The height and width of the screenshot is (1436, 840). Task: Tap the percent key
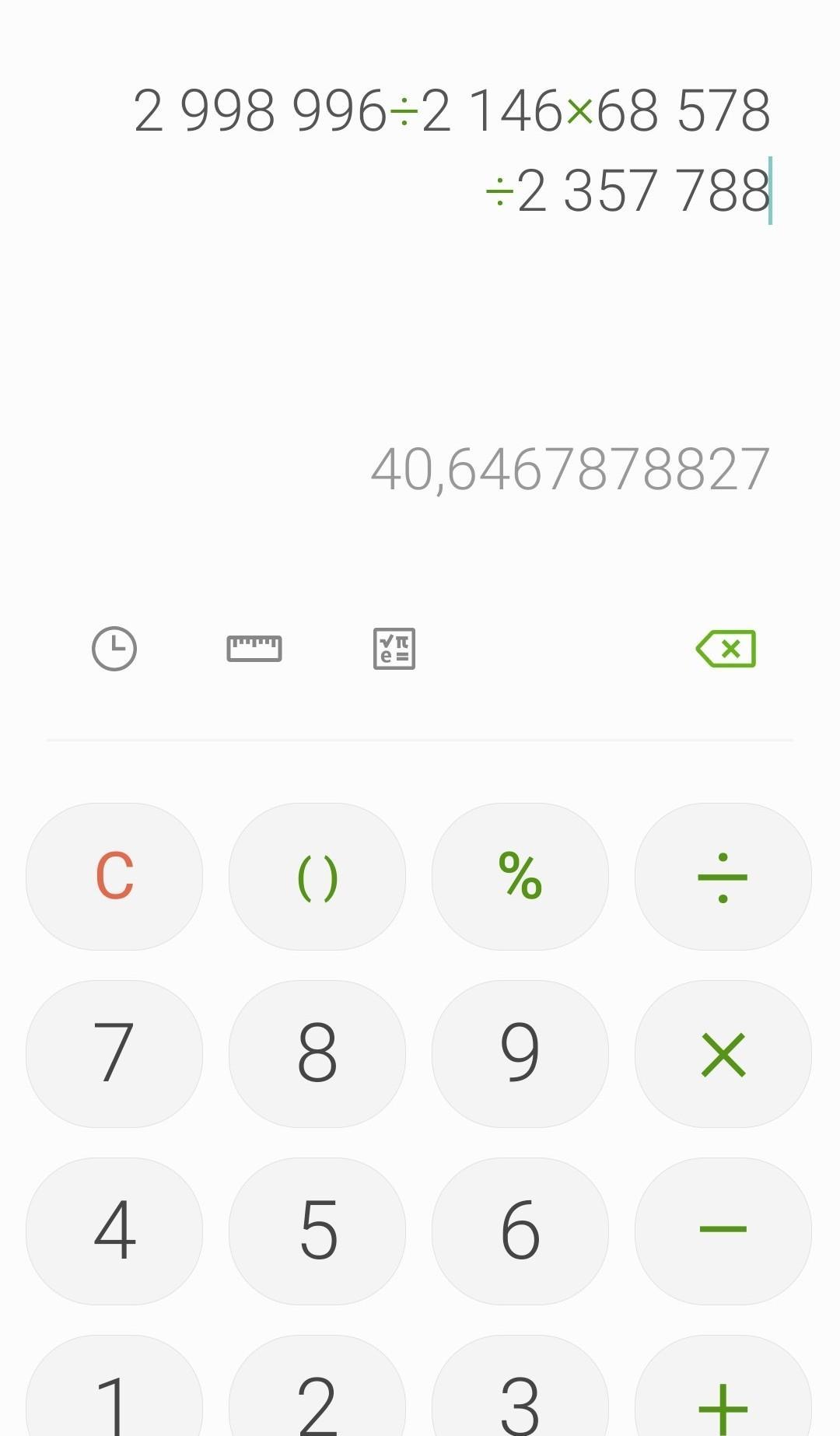click(x=520, y=876)
